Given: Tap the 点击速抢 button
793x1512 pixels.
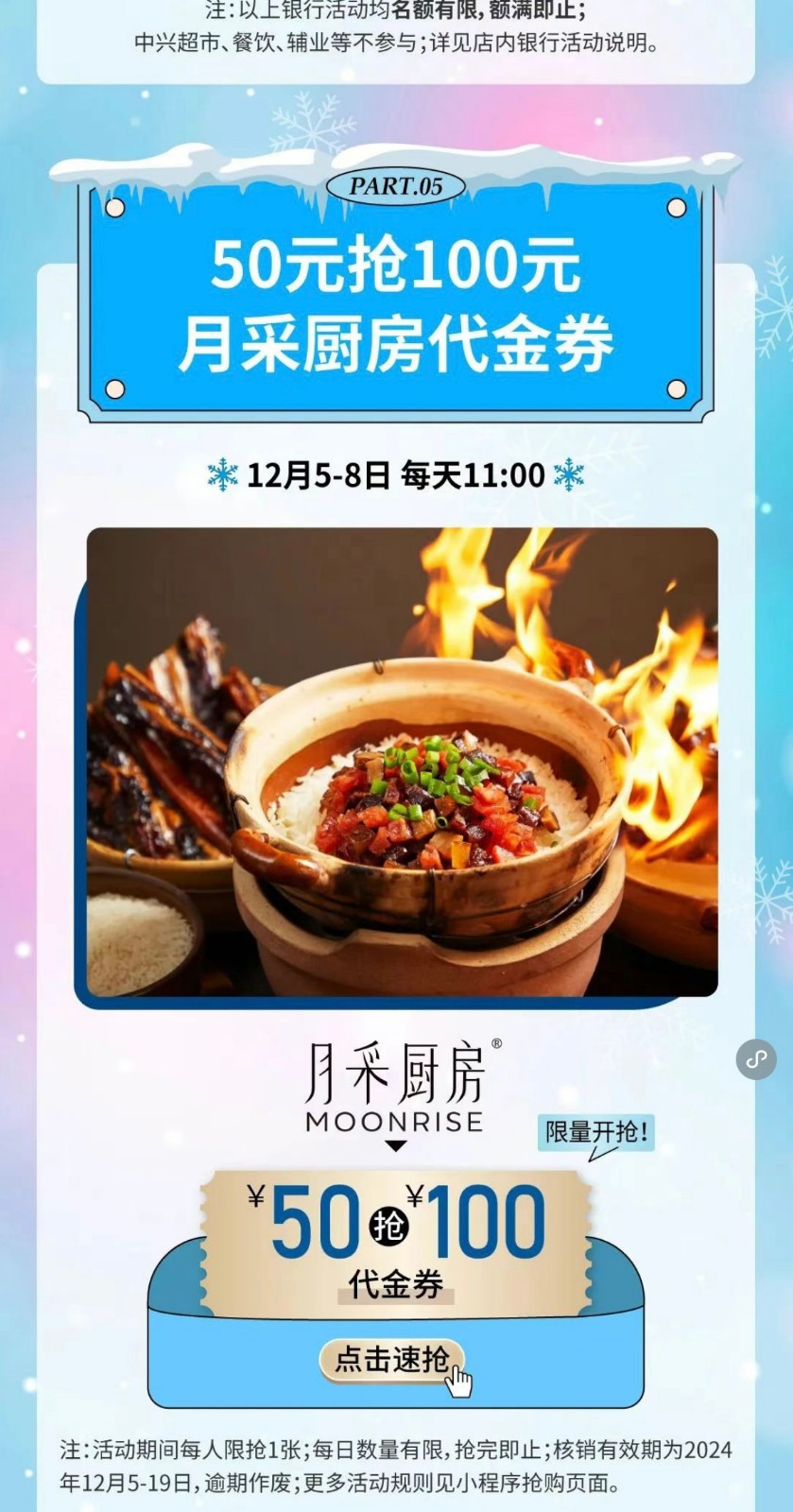Looking at the screenshot, I should coord(391,1361).
